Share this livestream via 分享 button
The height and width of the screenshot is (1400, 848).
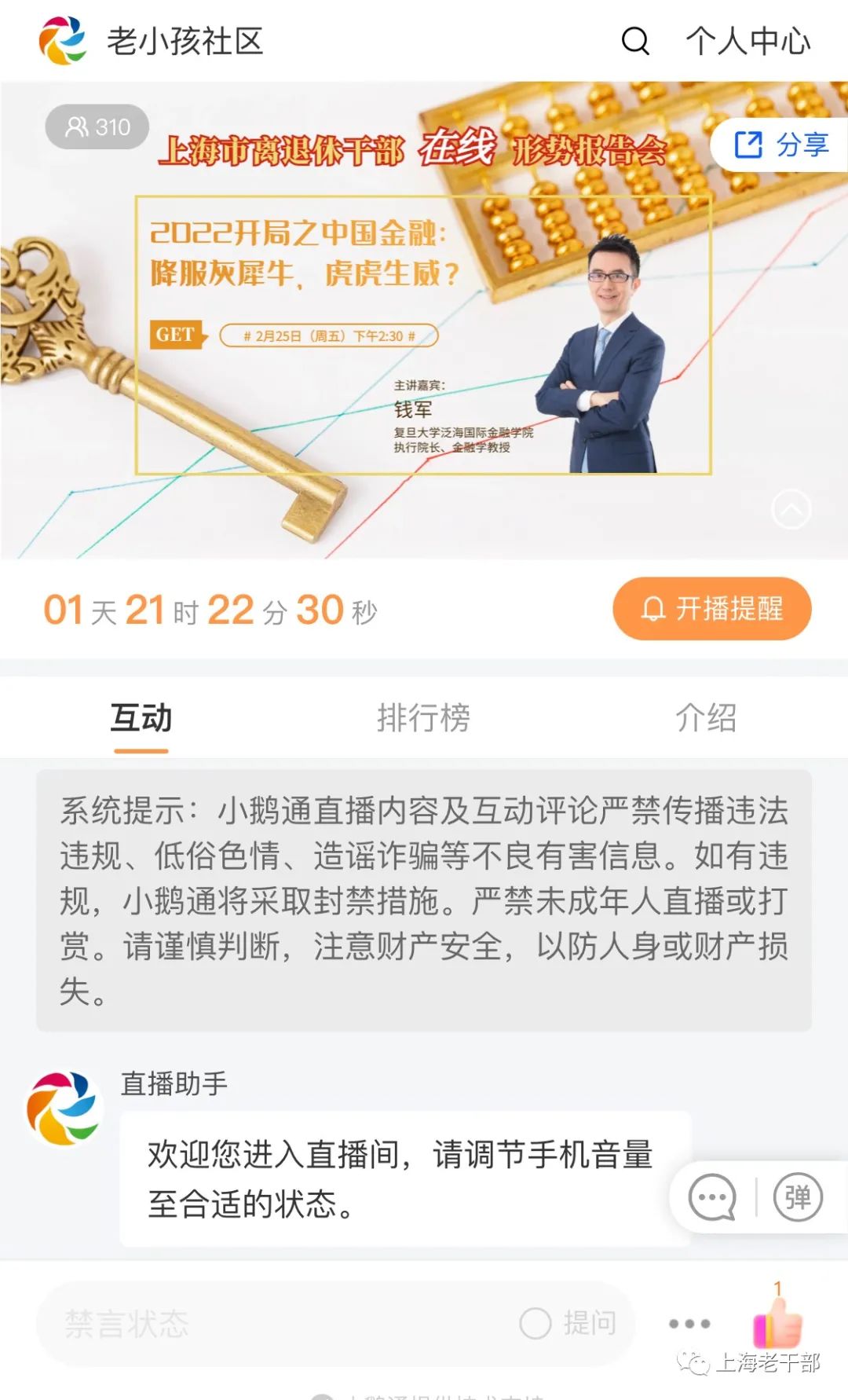point(781,145)
